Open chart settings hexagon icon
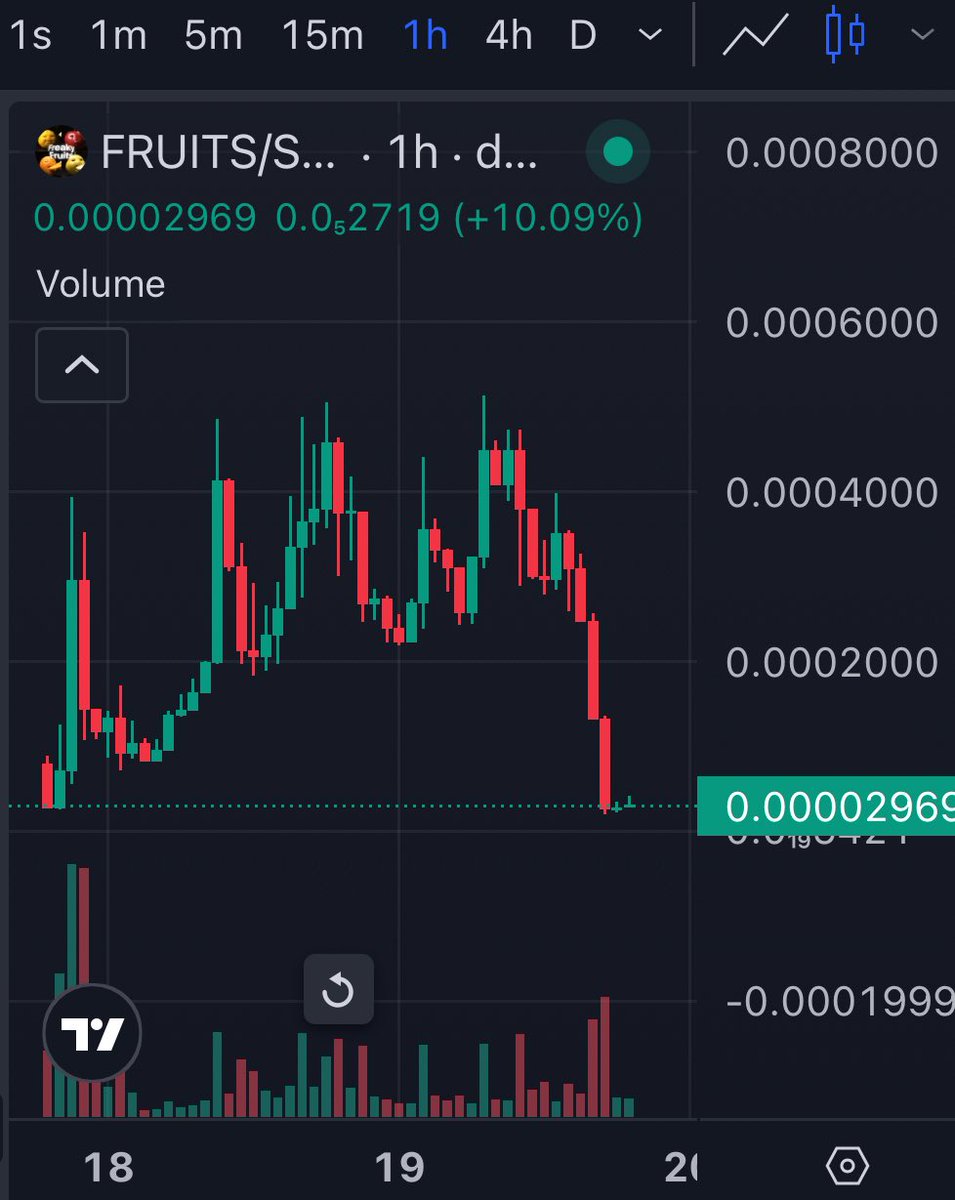This screenshot has width=955, height=1200. coord(847,1166)
